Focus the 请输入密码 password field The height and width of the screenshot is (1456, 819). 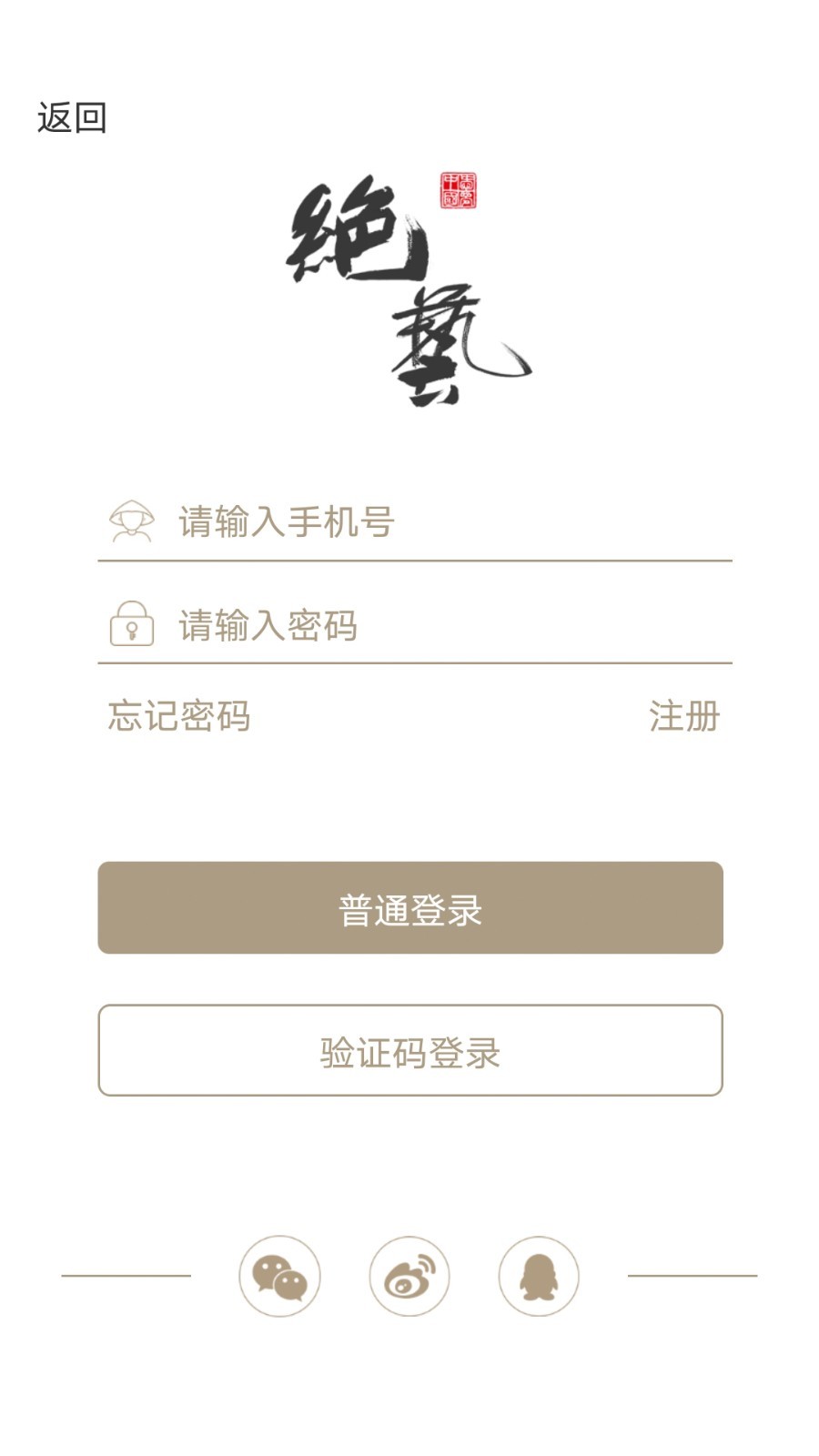[x=415, y=625]
